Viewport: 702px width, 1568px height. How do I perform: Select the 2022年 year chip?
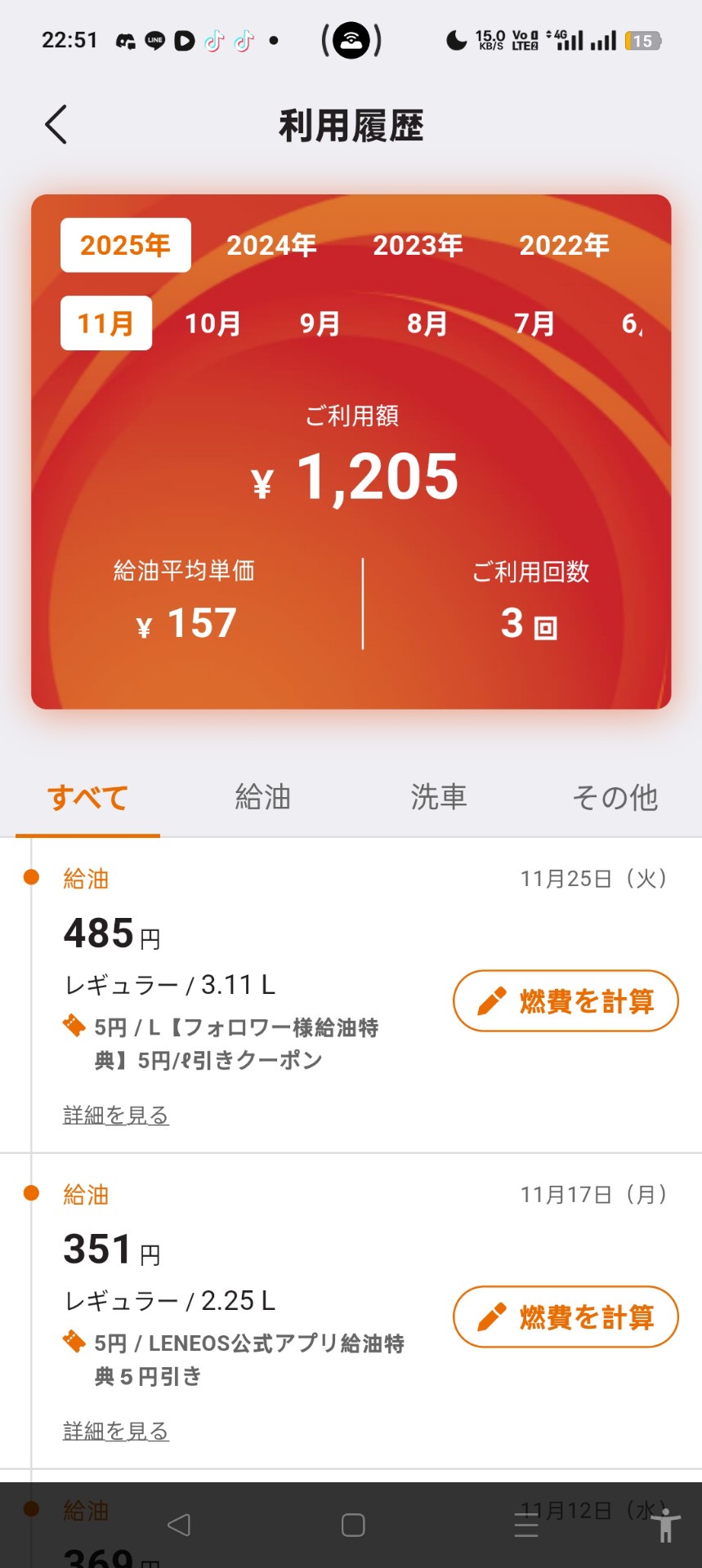[564, 245]
